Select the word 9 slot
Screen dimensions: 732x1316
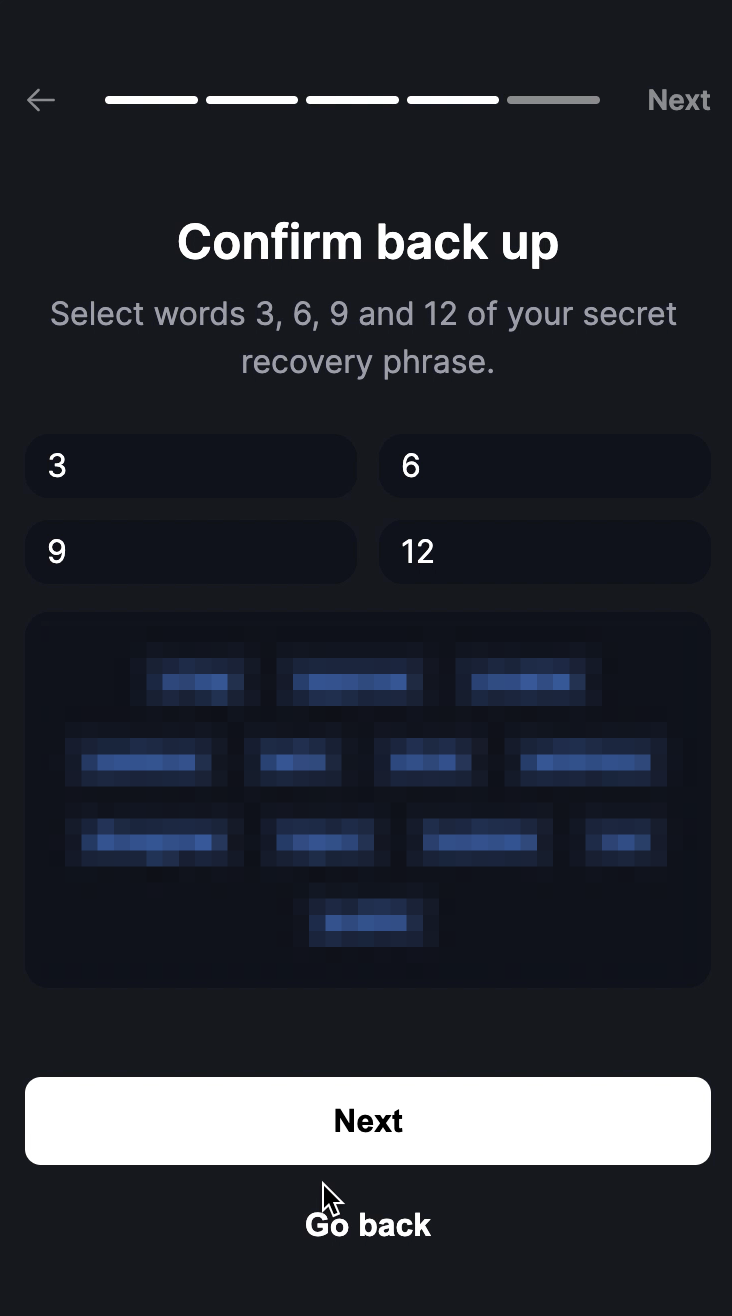tap(191, 552)
